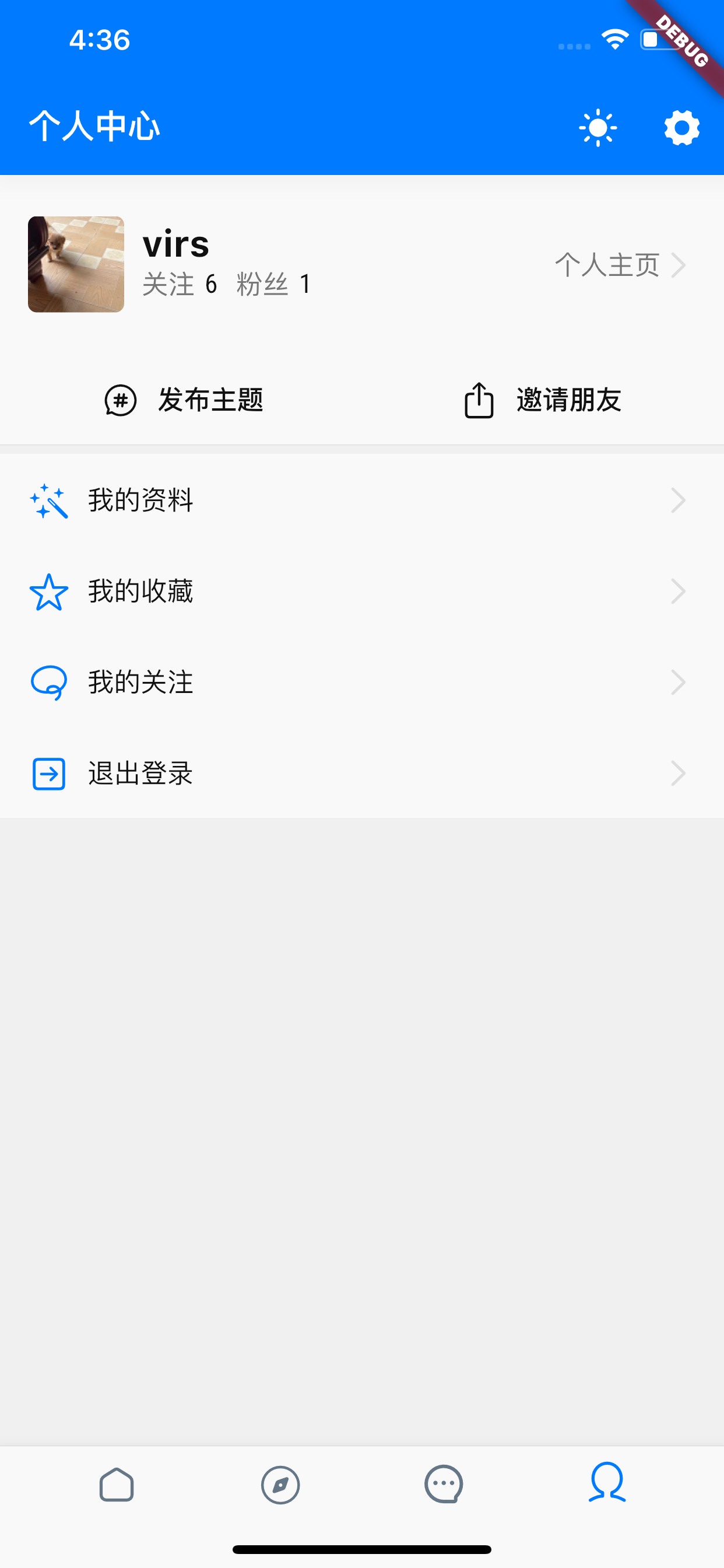
Task: Switch to the messages chat tab
Action: tap(444, 1485)
